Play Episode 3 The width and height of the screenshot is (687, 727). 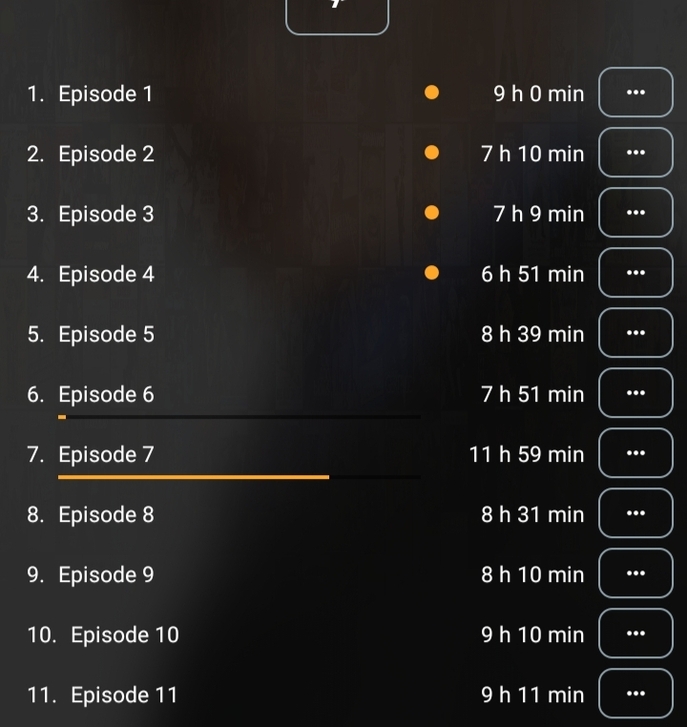106,214
